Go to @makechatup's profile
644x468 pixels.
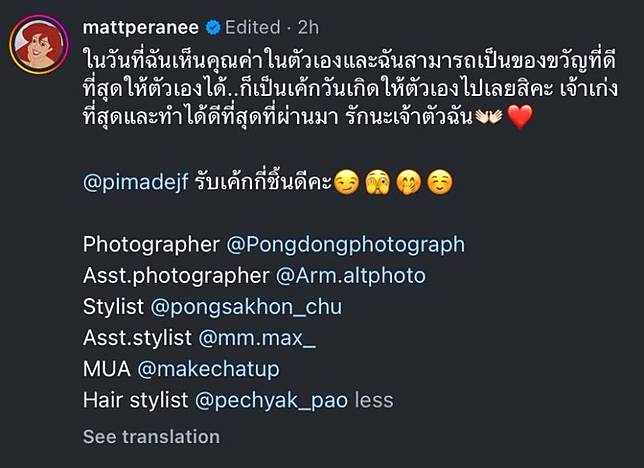208,369
